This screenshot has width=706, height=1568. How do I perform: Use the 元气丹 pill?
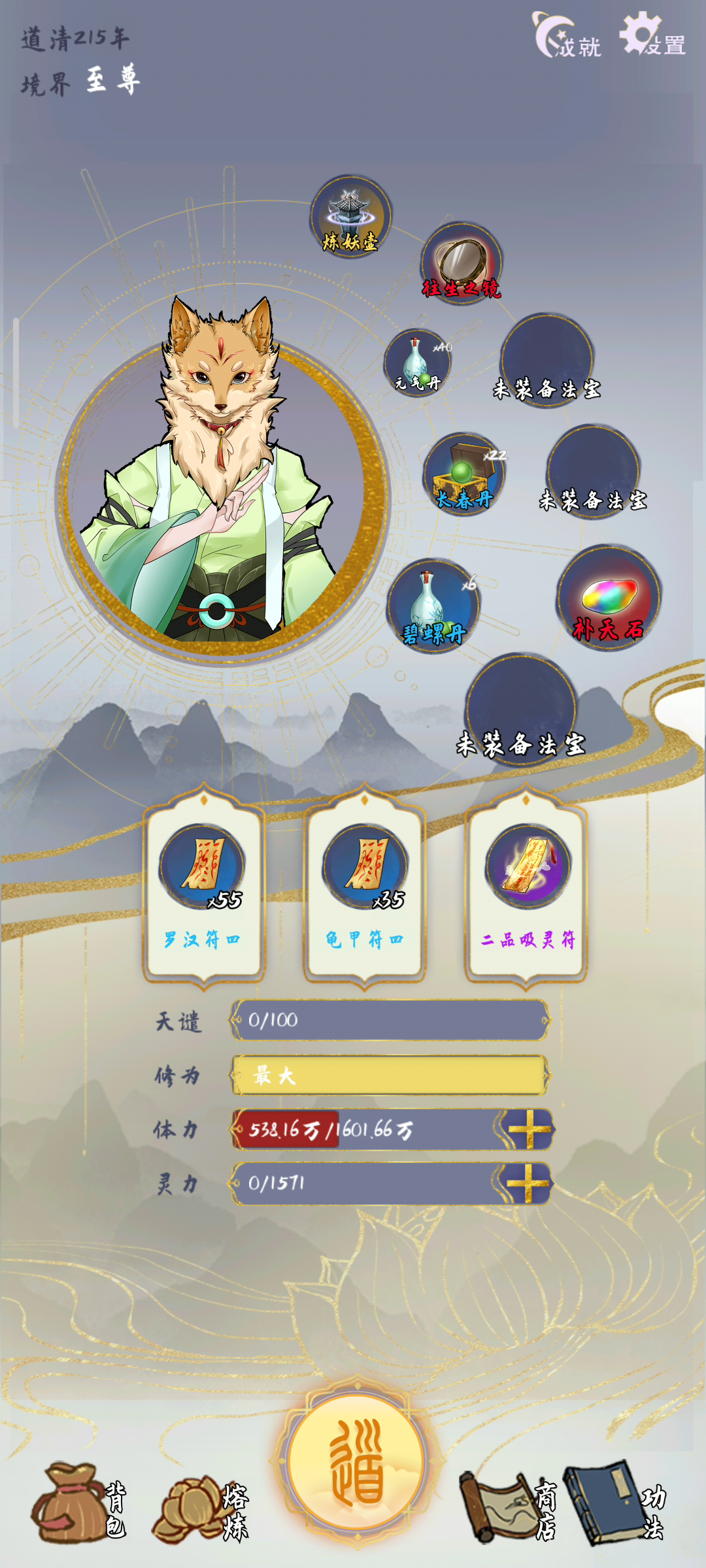[x=418, y=362]
